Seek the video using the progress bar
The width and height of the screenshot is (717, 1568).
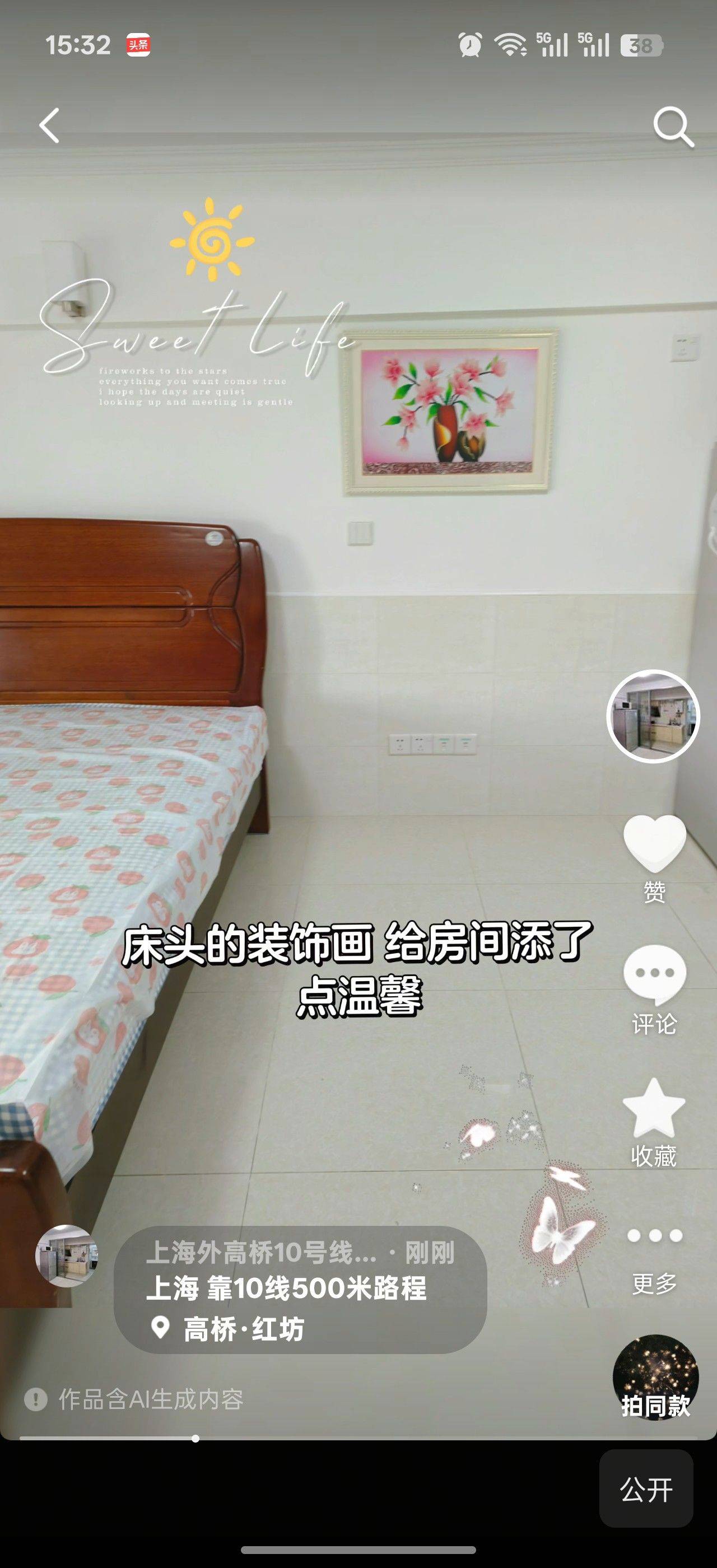pyautogui.click(x=195, y=1438)
